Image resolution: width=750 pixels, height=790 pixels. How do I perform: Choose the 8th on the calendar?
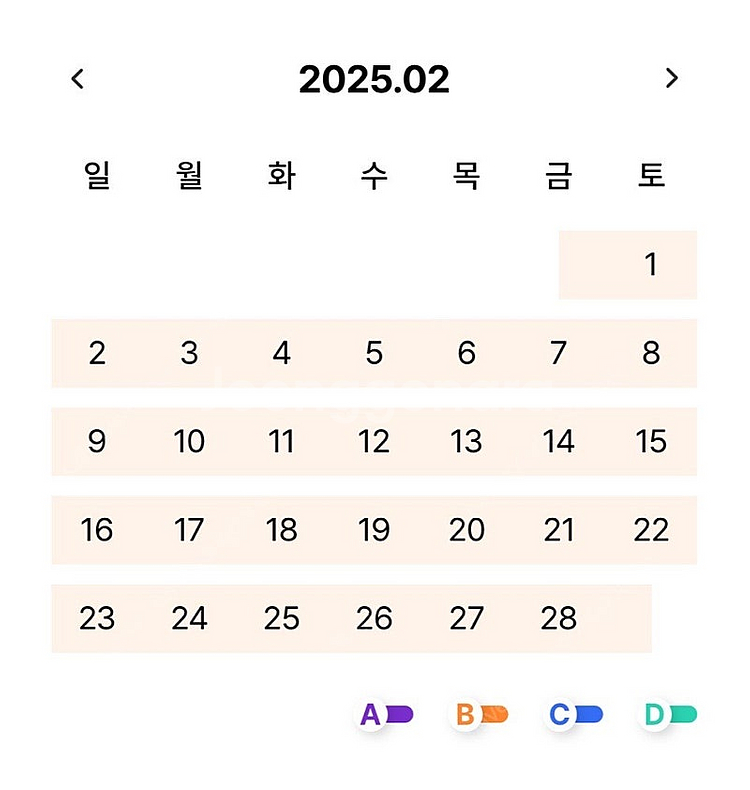(651, 353)
